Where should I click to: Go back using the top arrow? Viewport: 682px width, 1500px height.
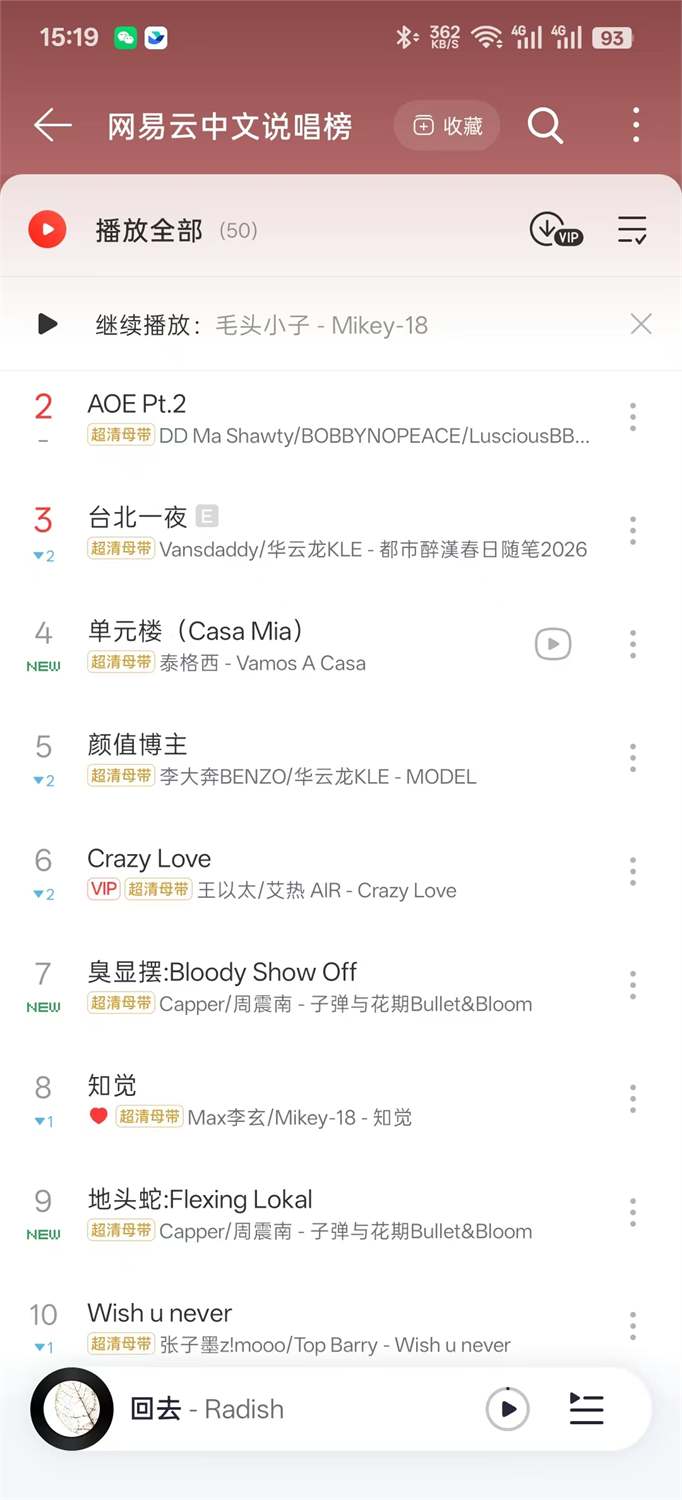pos(52,125)
